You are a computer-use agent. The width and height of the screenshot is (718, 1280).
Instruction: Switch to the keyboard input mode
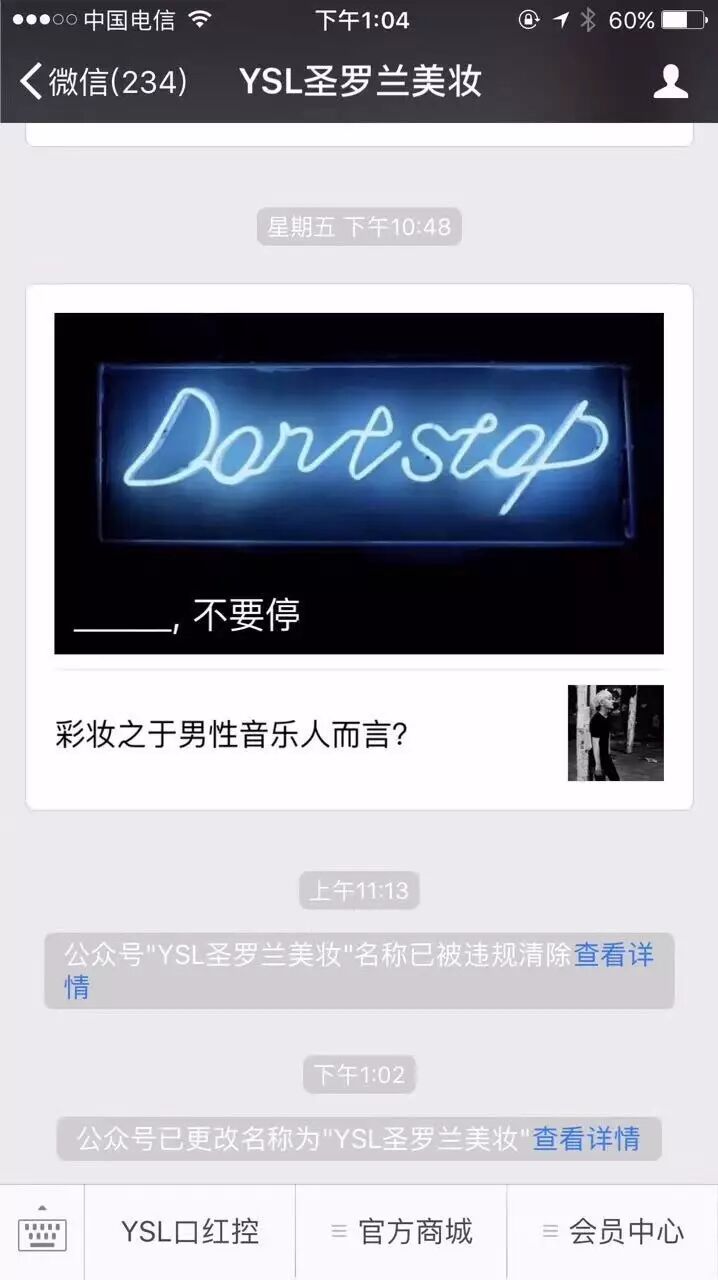[x=42, y=1232]
